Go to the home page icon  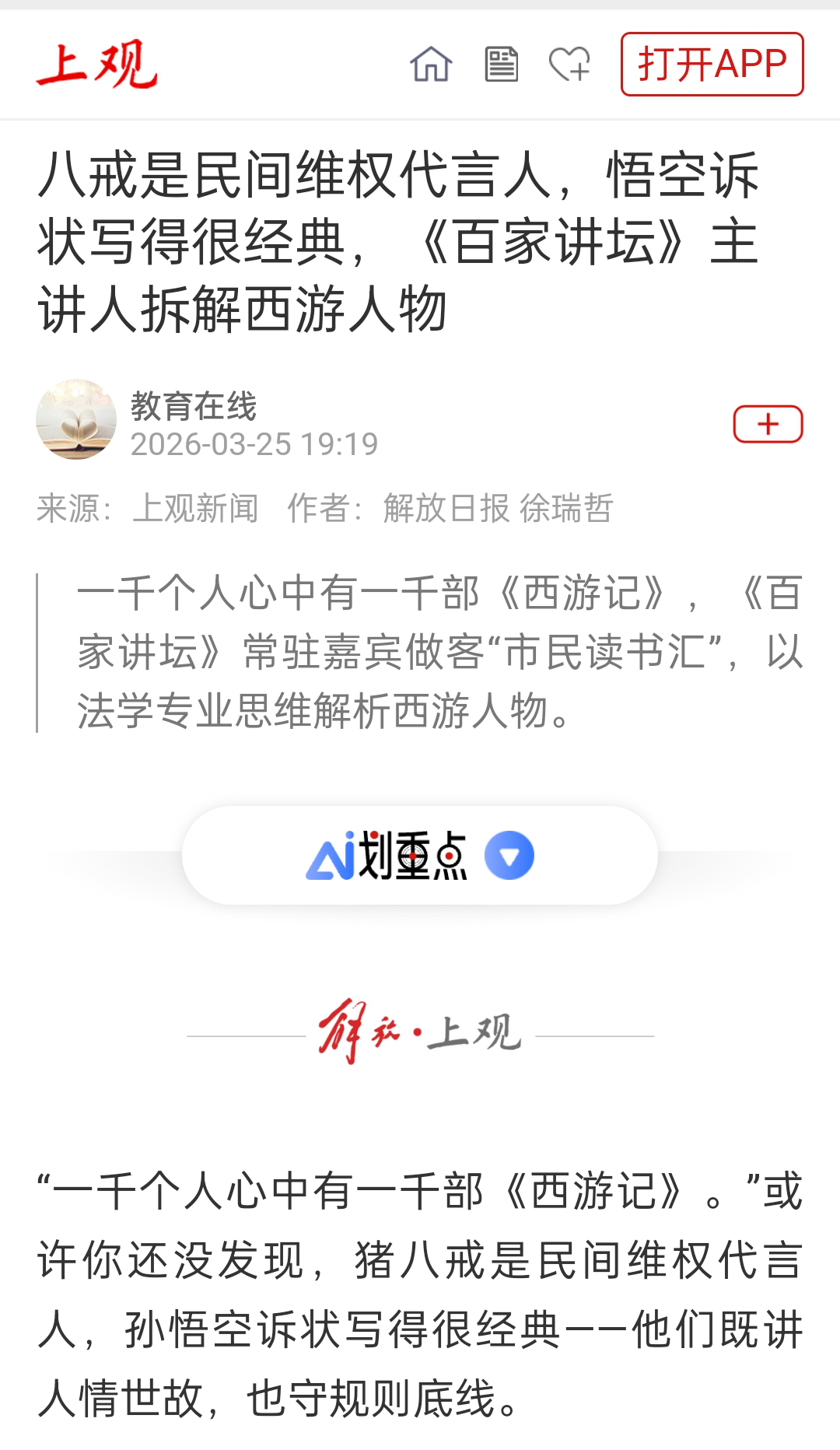tap(431, 64)
